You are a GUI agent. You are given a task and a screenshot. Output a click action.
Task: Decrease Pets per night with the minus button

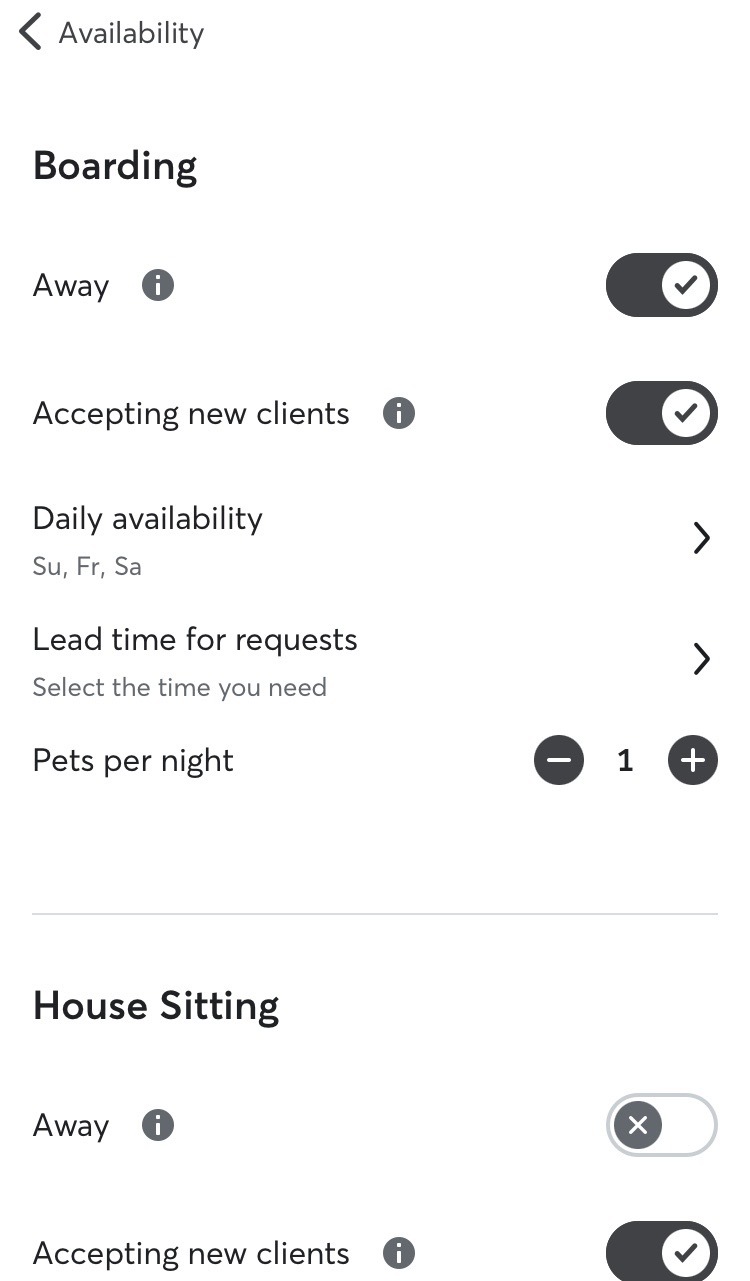[x=558, y=760]
